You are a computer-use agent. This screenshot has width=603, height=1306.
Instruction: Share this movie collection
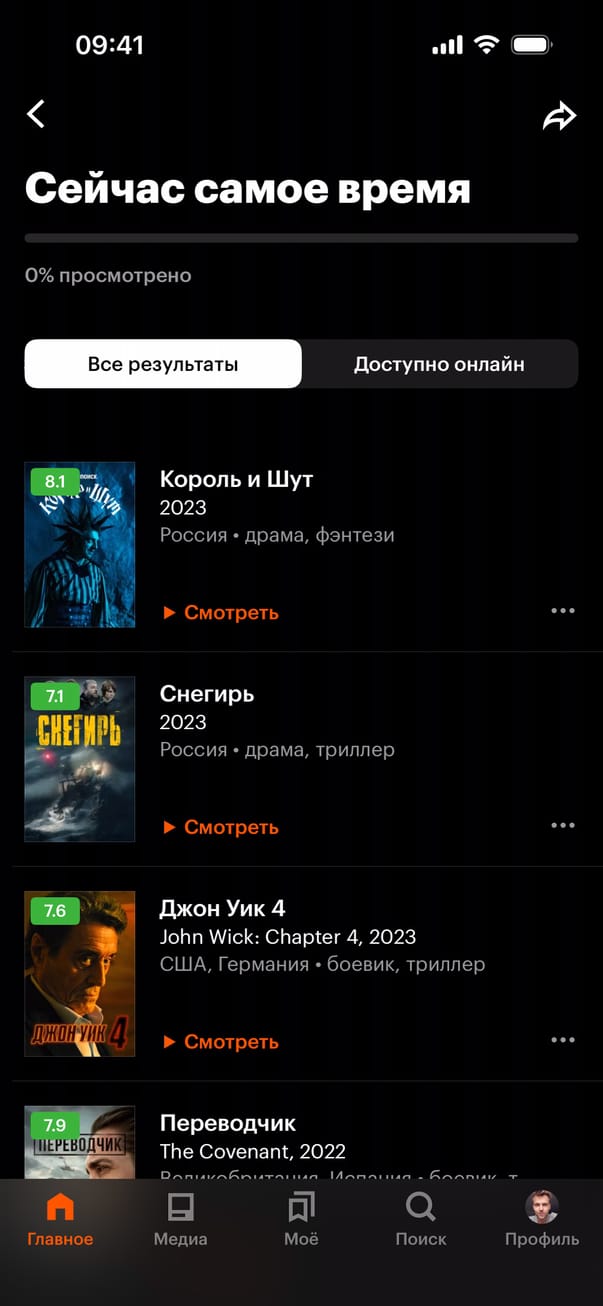[x=559, y=116]
